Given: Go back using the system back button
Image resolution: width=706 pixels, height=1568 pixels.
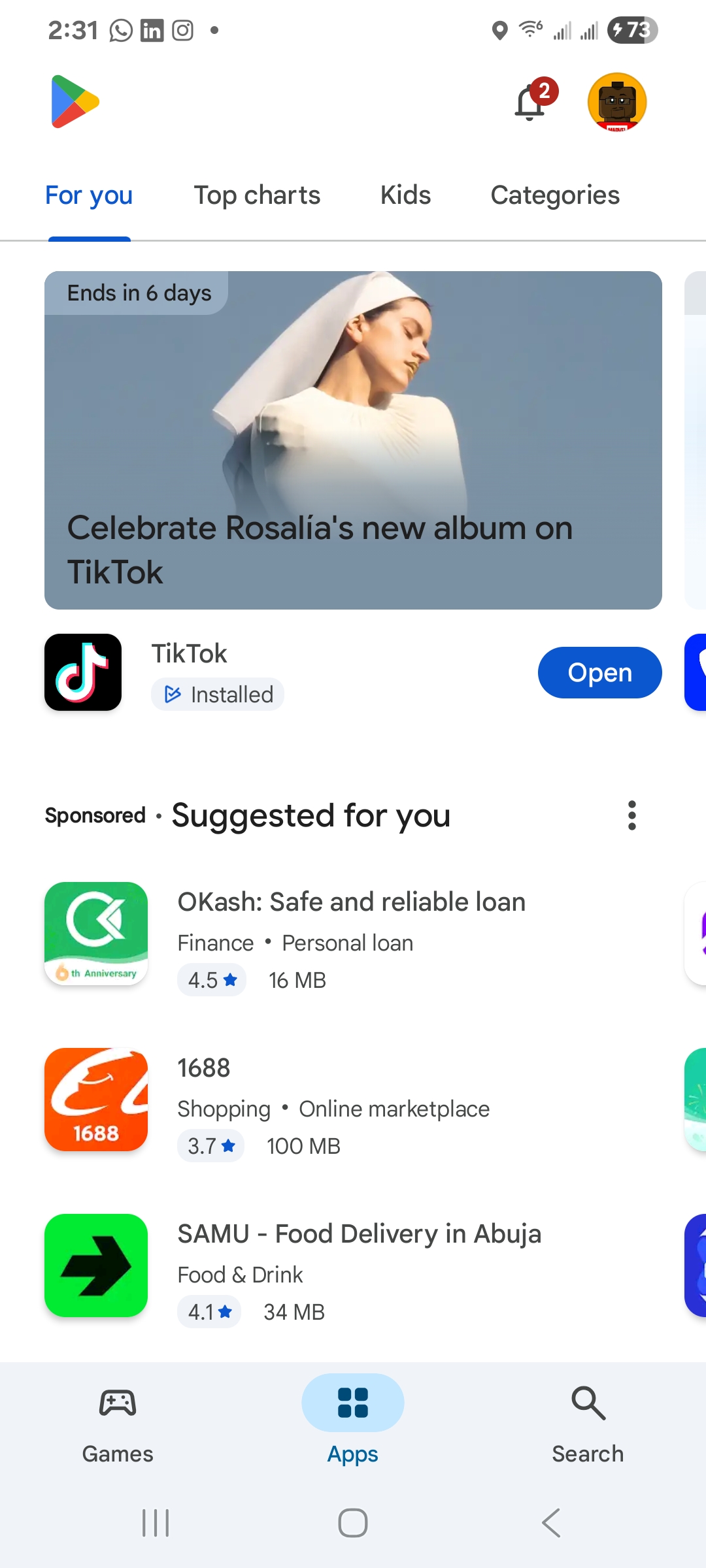Looking at the screenshot, I should coord(551,1523).
